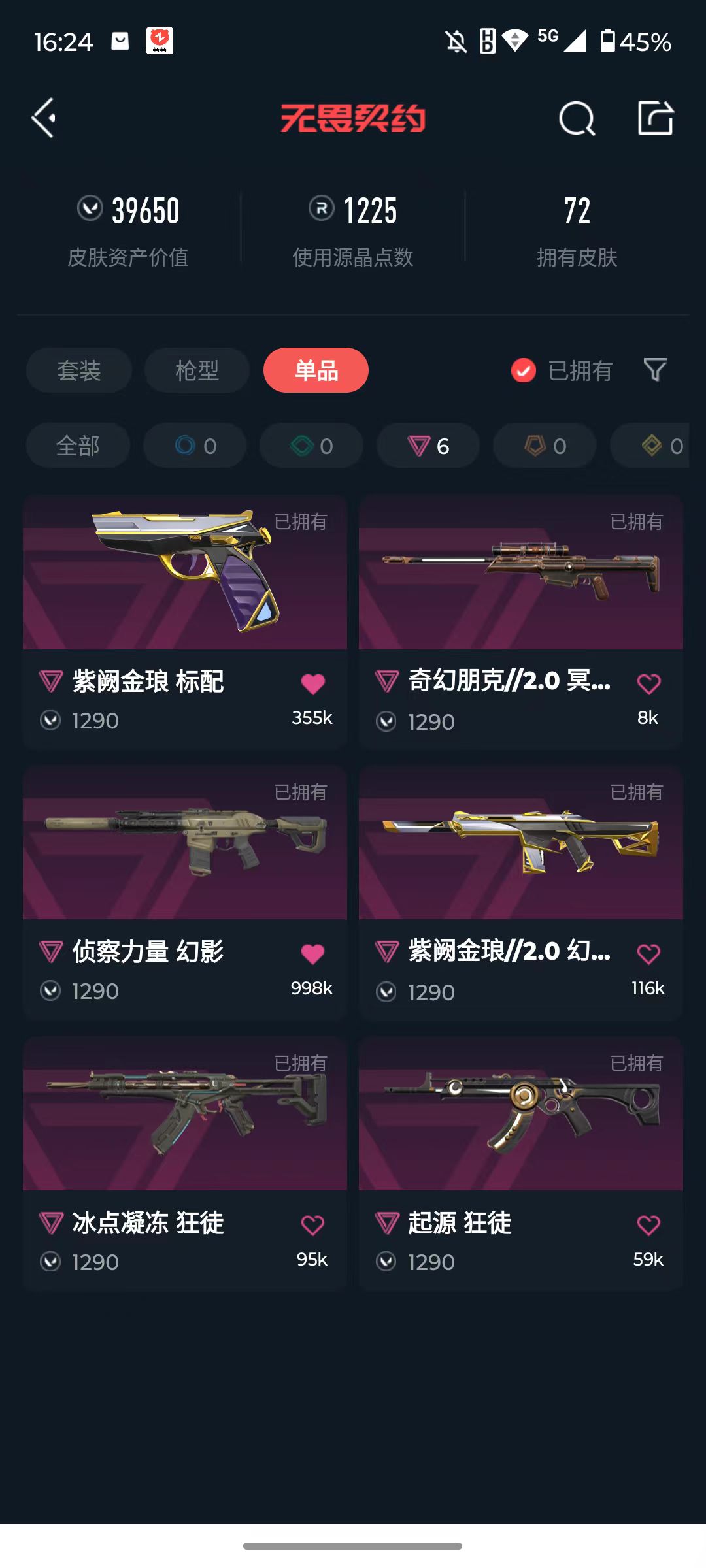
Task: Filter by the pink triangle tier showing 6
Action: pyautogui.click(x=428, y=446)
